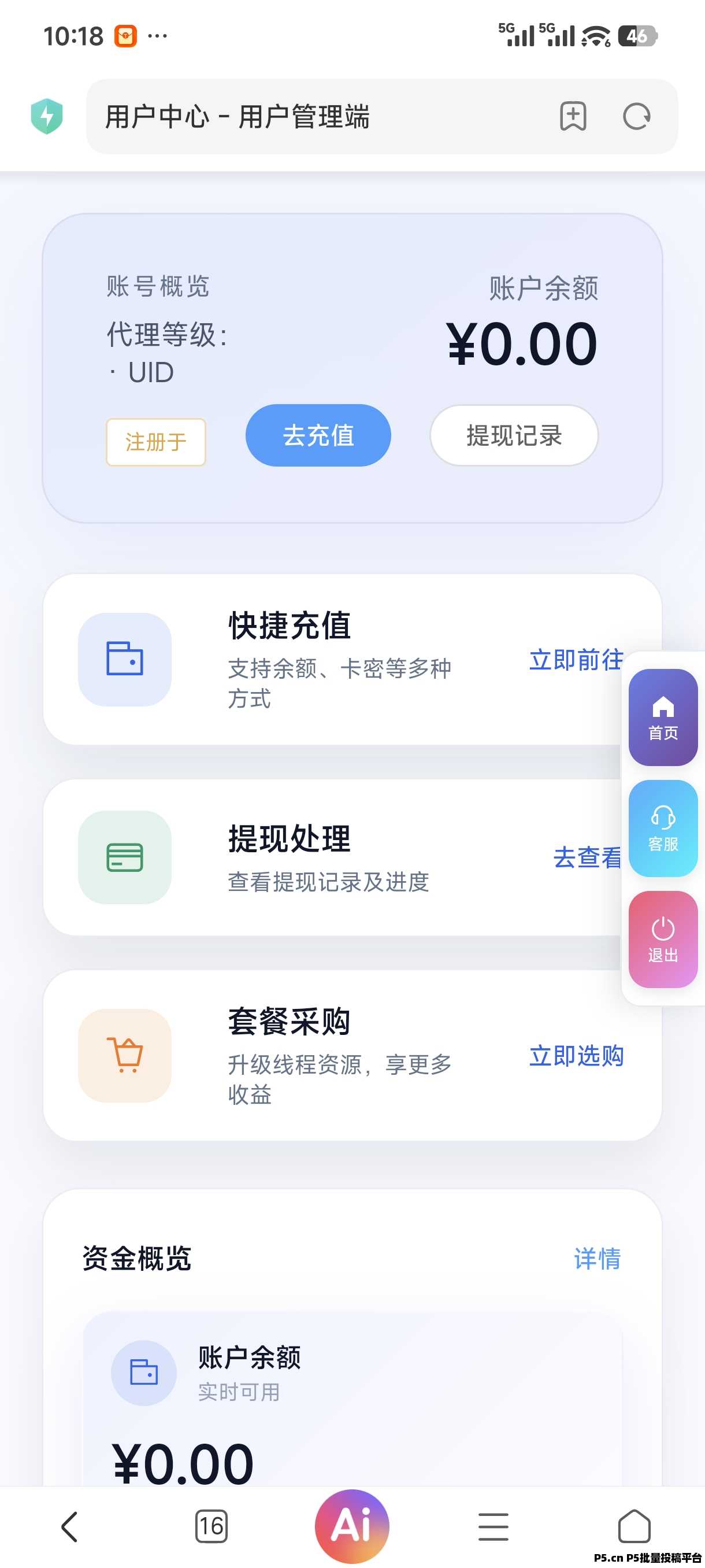
Task: Tap the bookmark icon in the address bar
Action: (573, 117)
